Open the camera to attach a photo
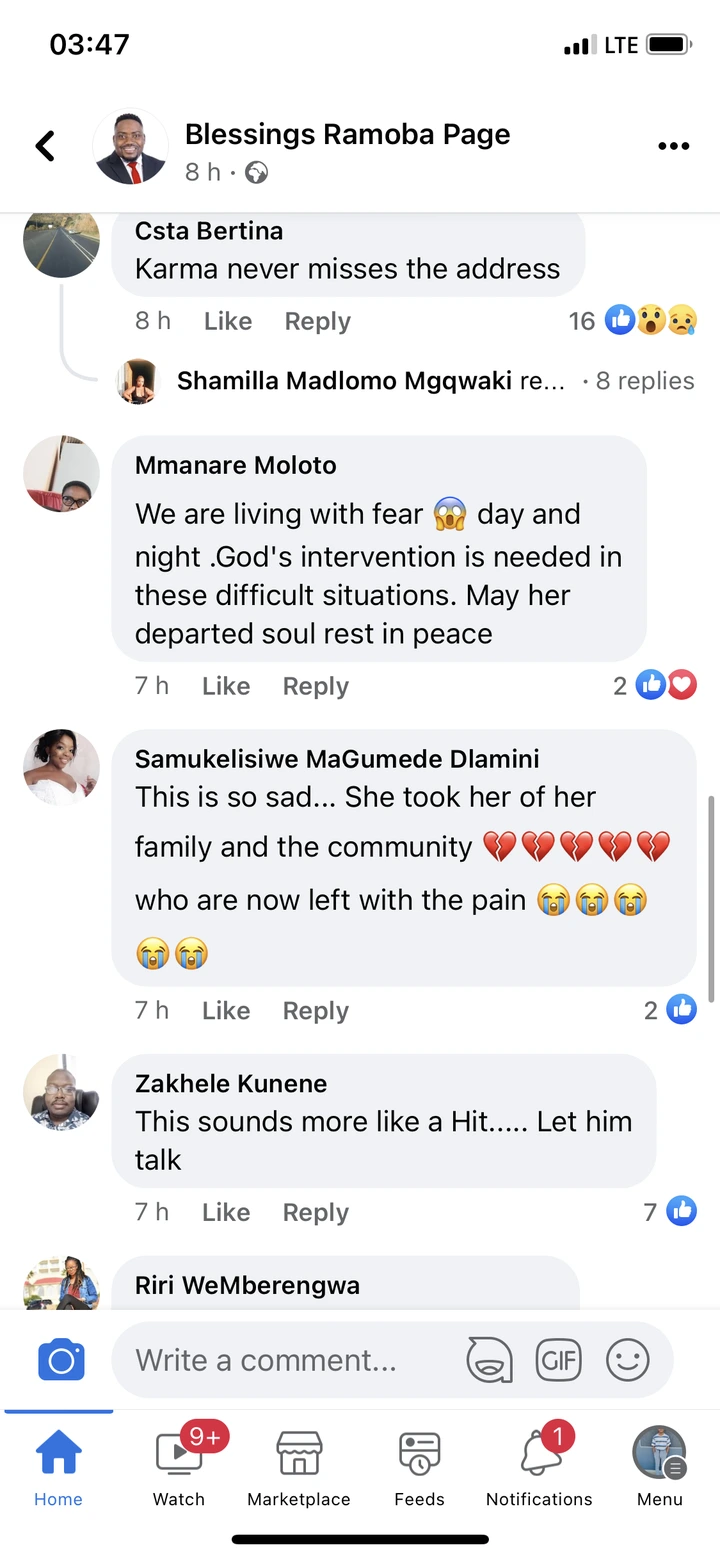 61,1360
